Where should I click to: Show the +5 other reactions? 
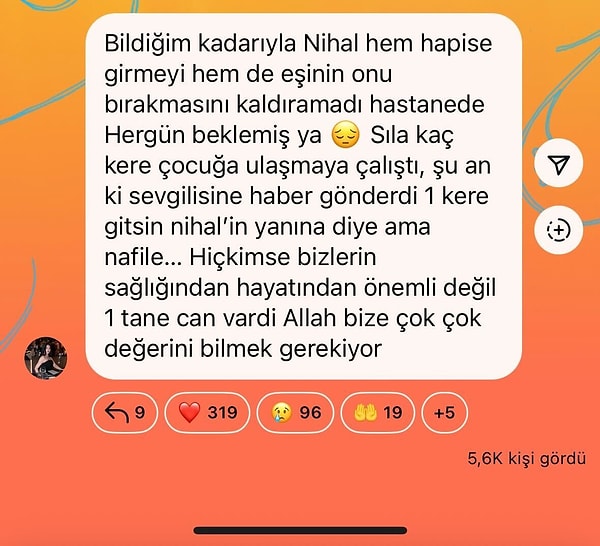tap(444, 412)
